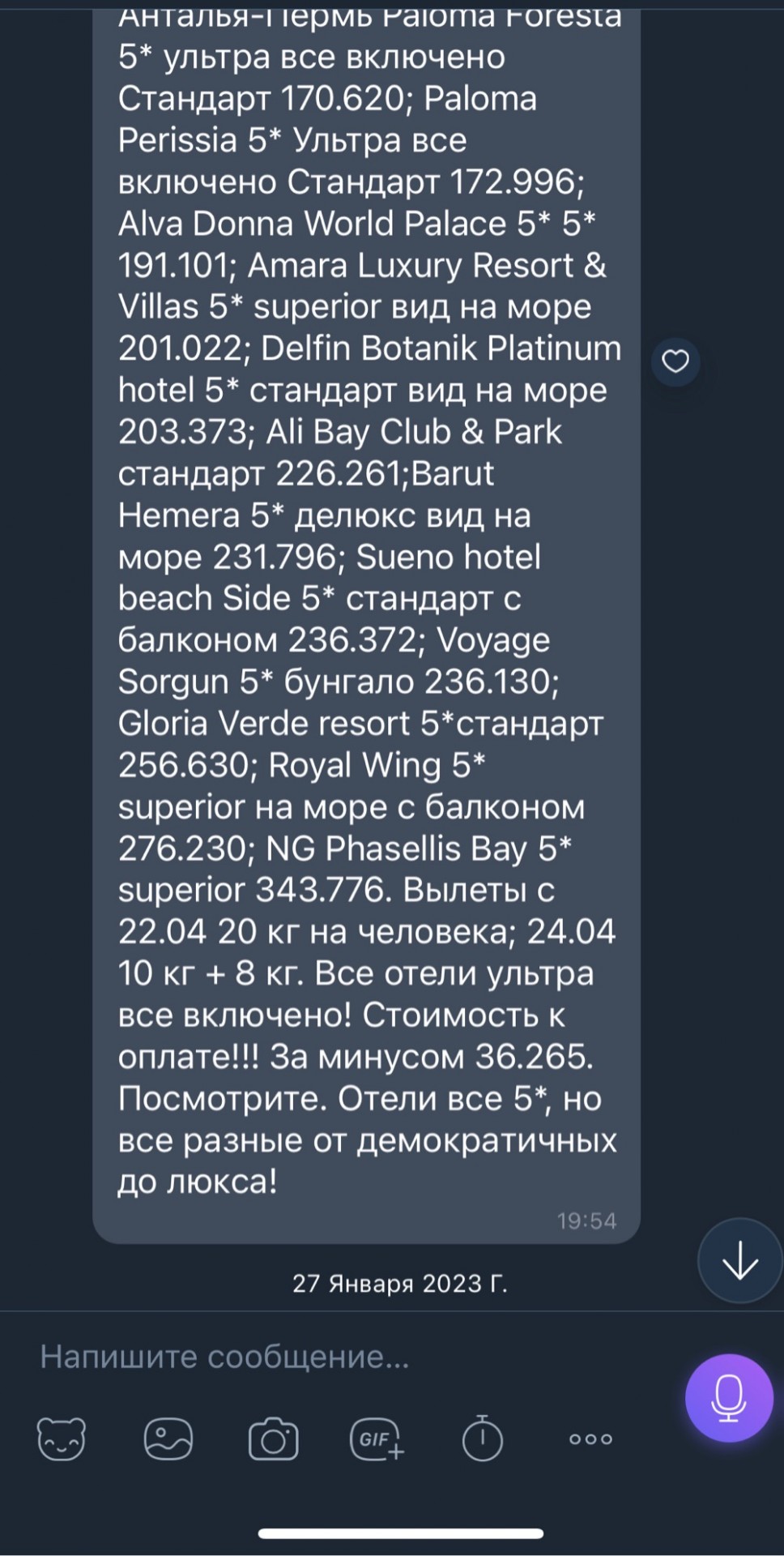Jump to latest messages with down arrow
This screenshot has height=1556, width=784.
coord(739,1260)
